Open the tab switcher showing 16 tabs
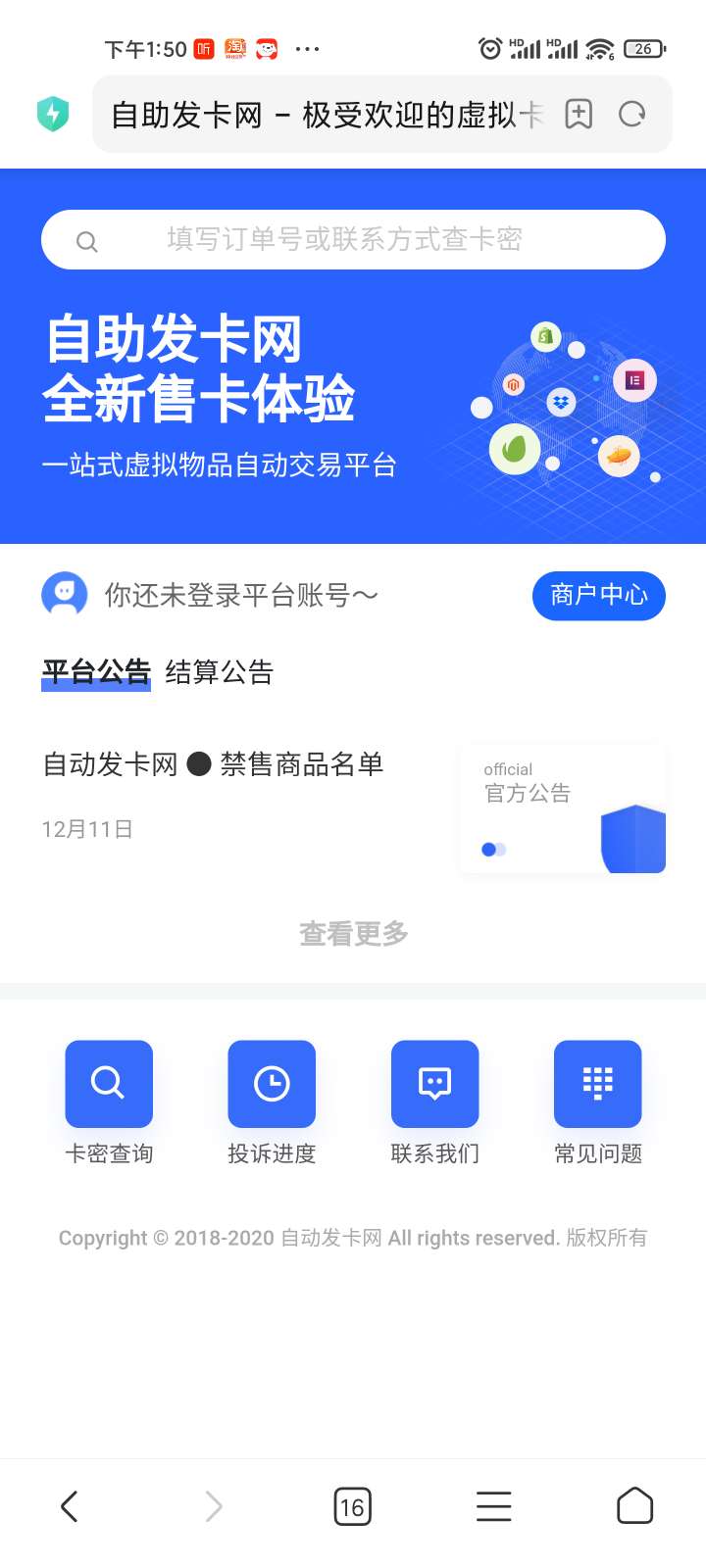The image size is (706, 1568). tap(353, 1506)
